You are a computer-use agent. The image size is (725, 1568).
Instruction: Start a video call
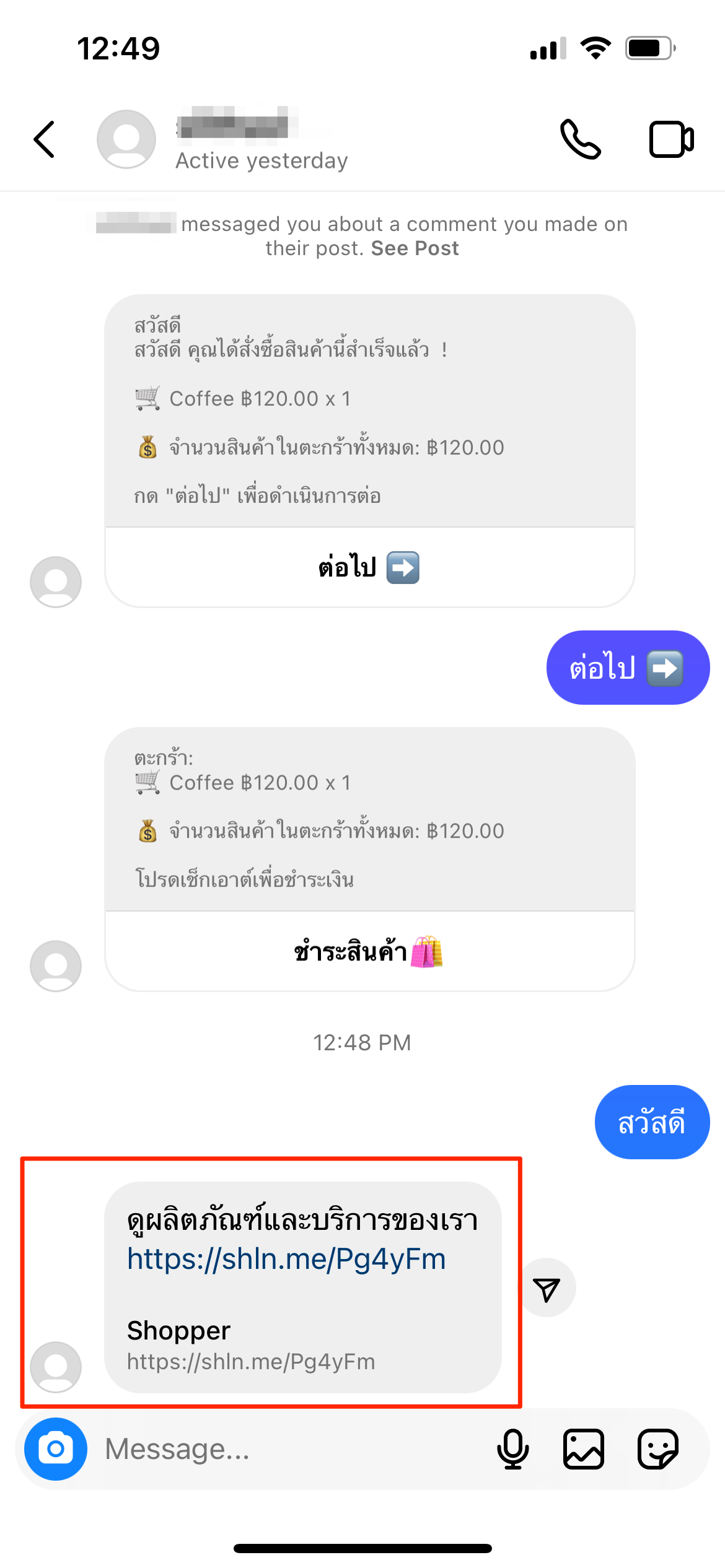pyautogui.click(x=671, y=140)
